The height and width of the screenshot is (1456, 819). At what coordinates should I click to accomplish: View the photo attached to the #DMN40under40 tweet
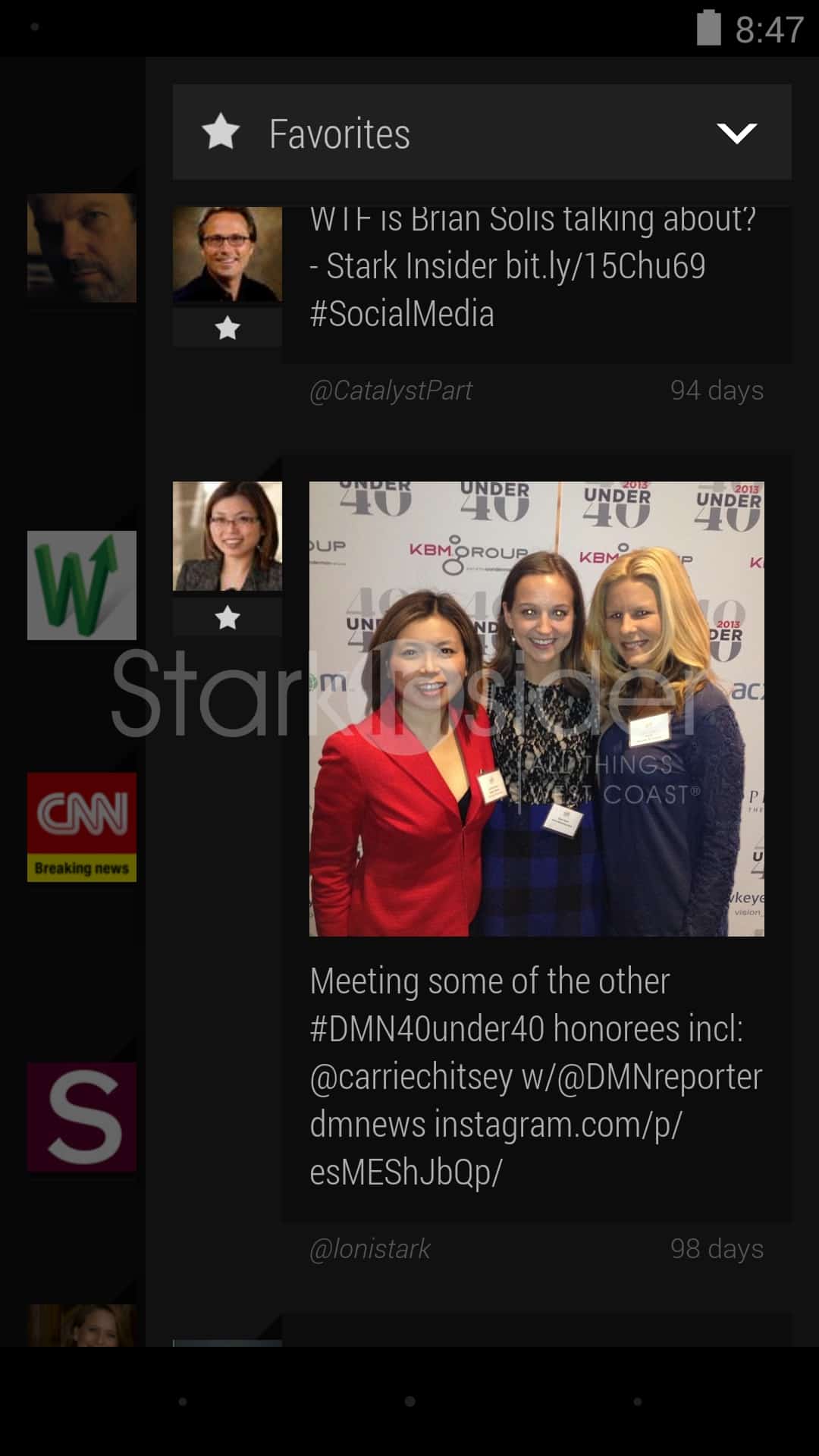tap(536, 708)
